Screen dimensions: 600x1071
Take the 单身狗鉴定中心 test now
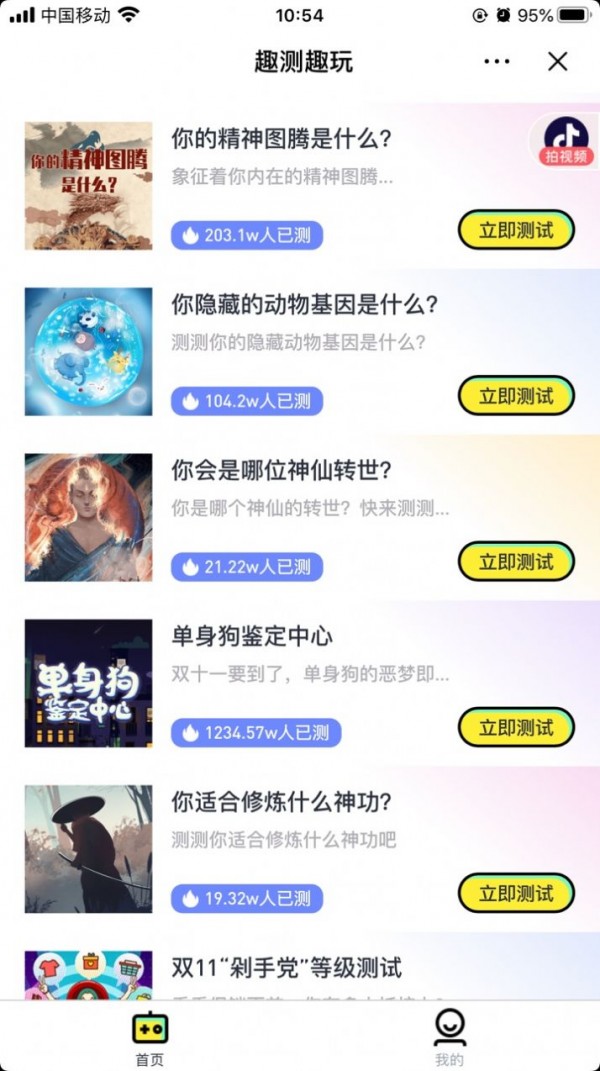(x=516, y=728)
